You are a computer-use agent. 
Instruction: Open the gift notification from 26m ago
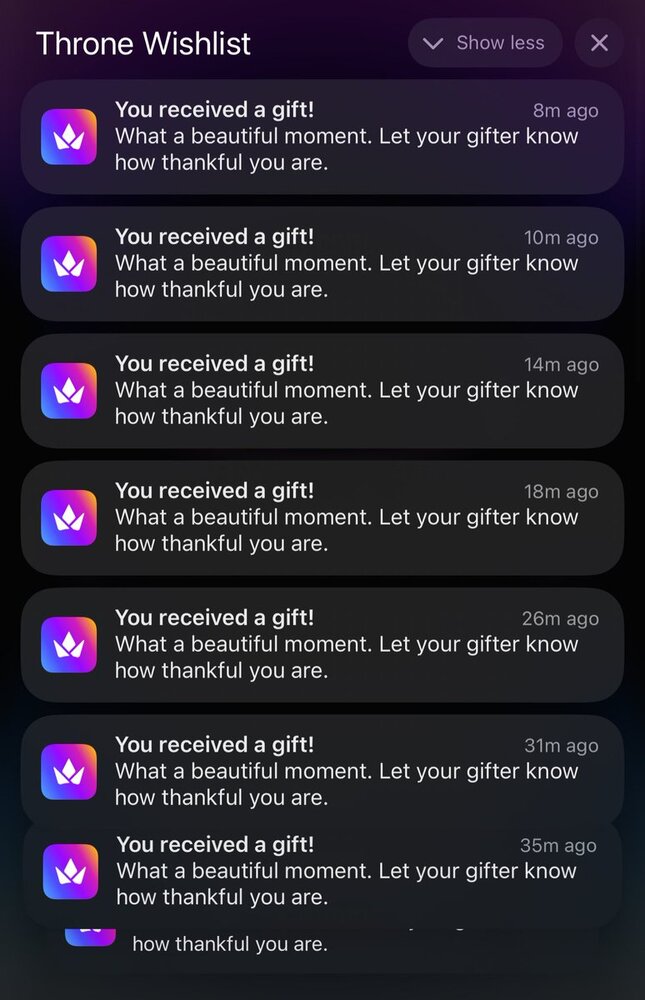(x=322, y=644)
